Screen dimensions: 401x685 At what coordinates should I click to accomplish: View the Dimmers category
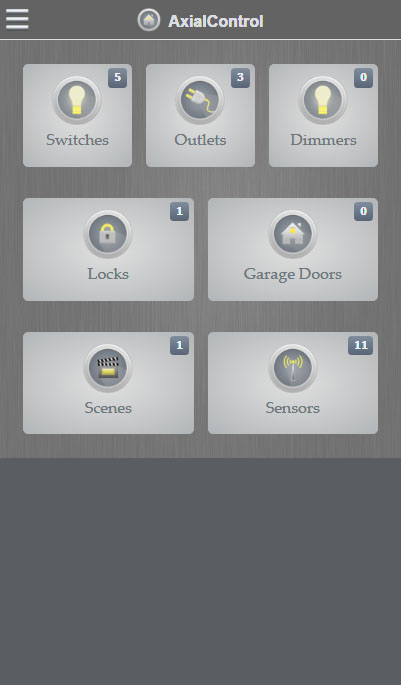click(x=323, y=115)
